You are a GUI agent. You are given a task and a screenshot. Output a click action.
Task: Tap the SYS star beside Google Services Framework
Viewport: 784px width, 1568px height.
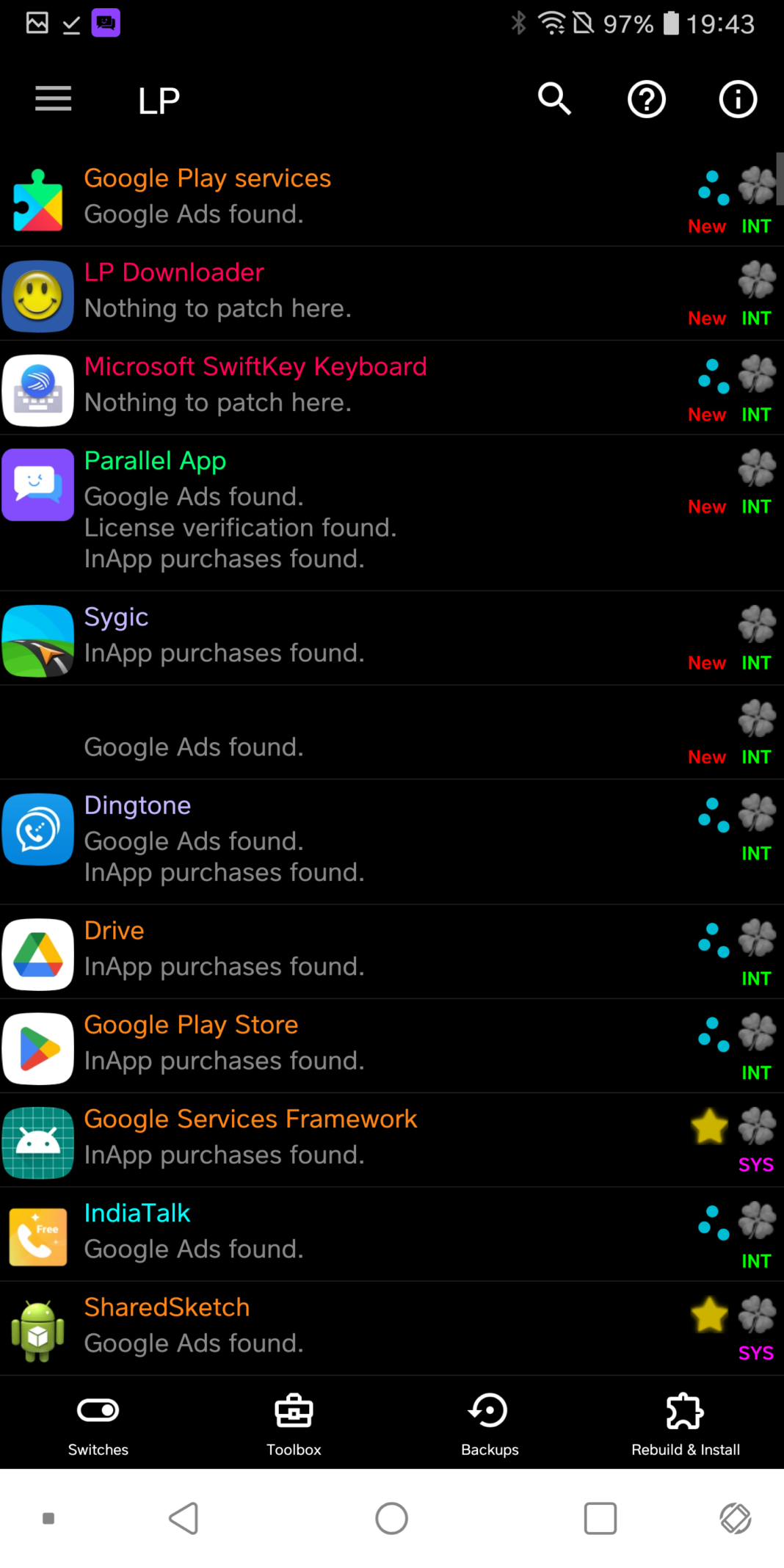pos(708,1127)
